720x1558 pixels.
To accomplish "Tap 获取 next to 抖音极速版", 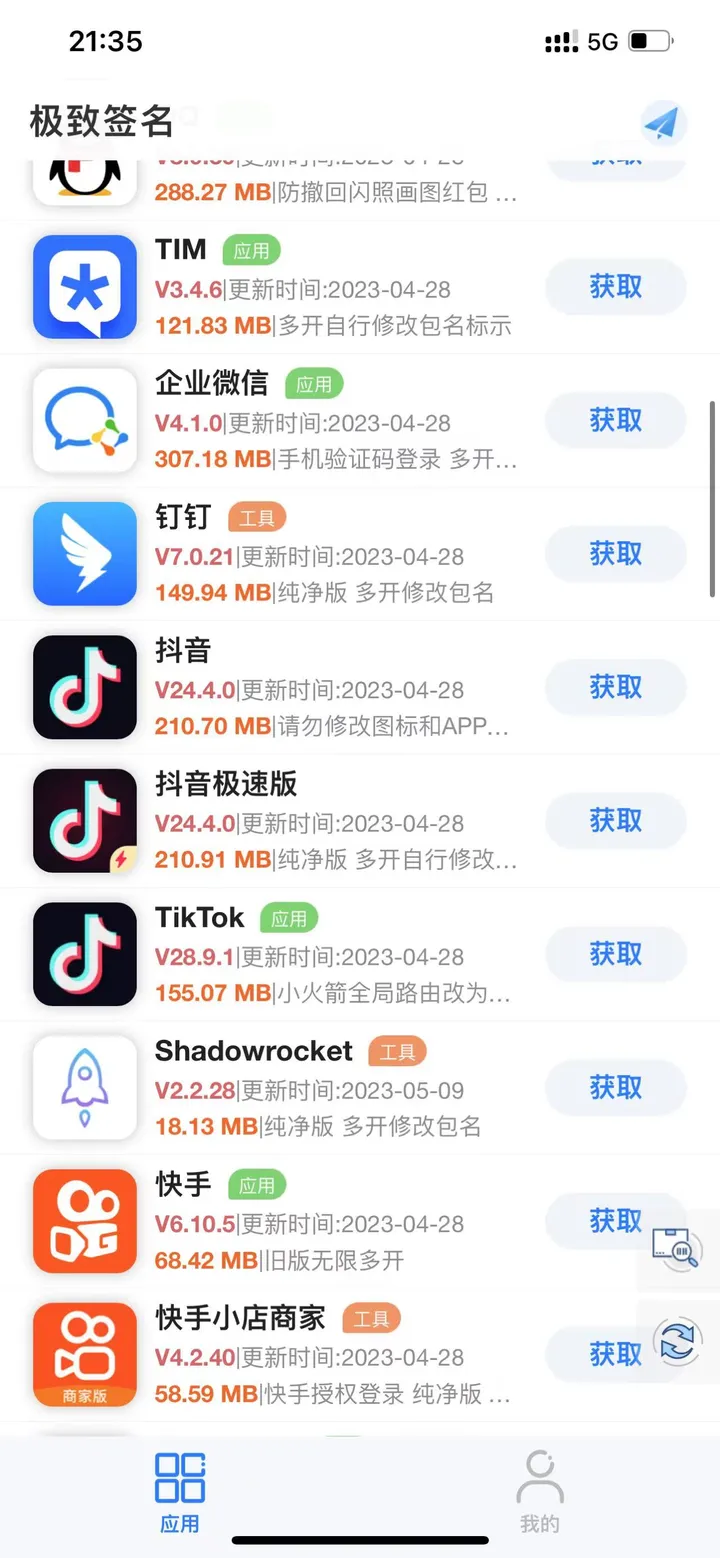I will pyautogui.click(x=615, y=821).
